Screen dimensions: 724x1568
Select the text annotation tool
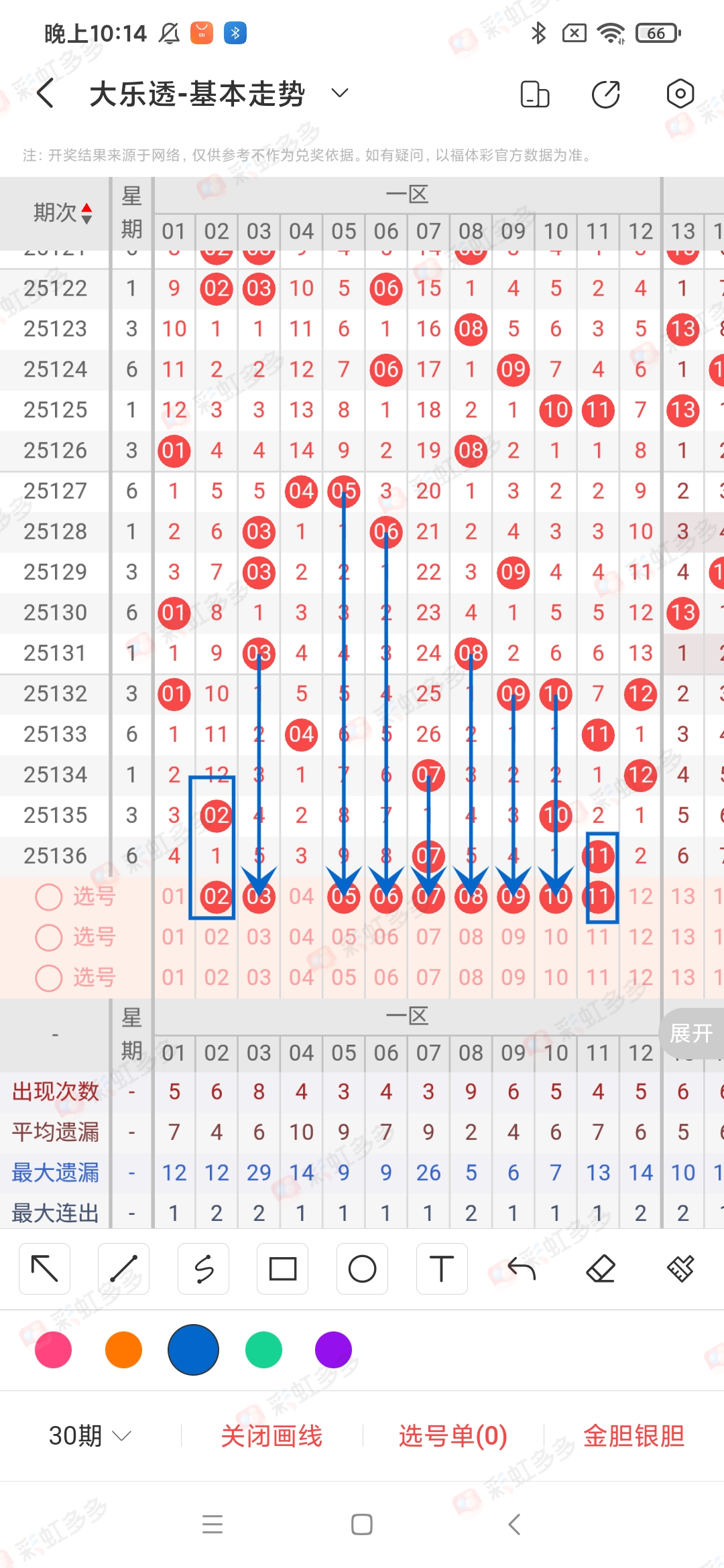pyautogui.click(x=441, y=1268)
